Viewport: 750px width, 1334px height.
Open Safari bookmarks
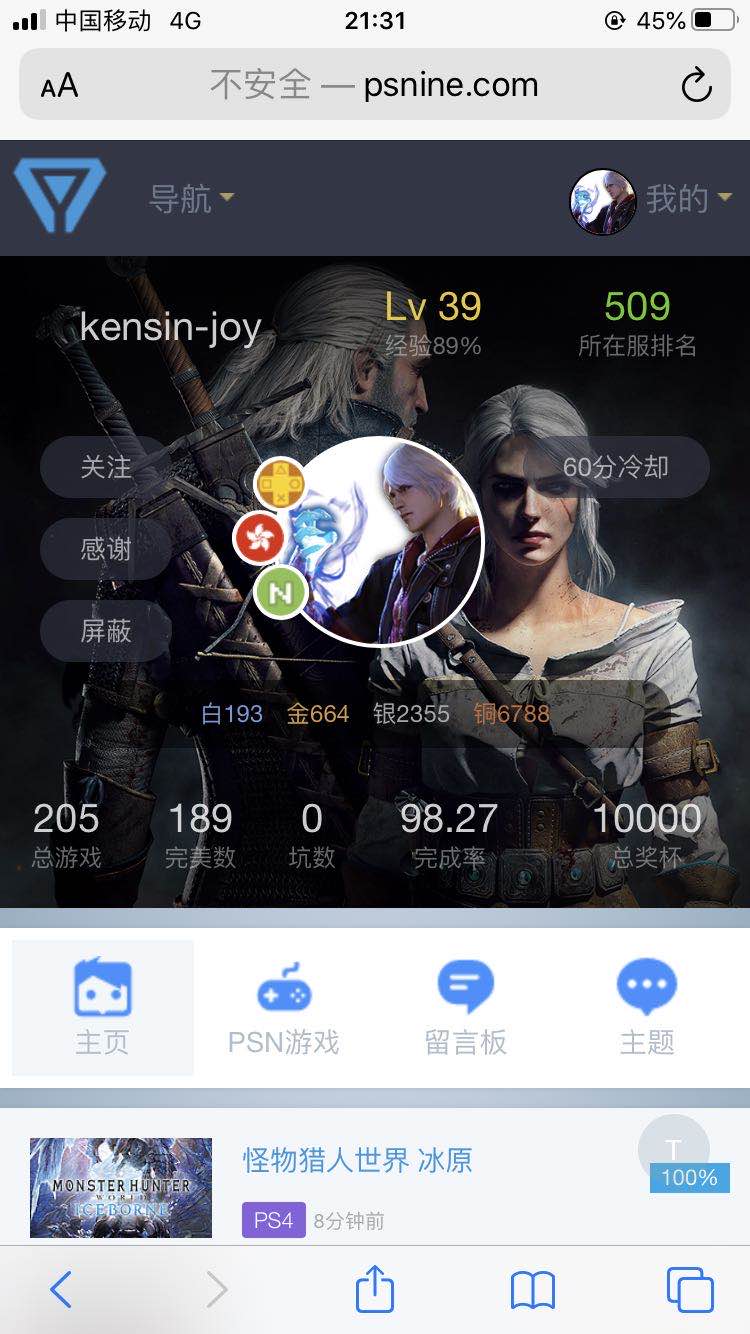532,1290
